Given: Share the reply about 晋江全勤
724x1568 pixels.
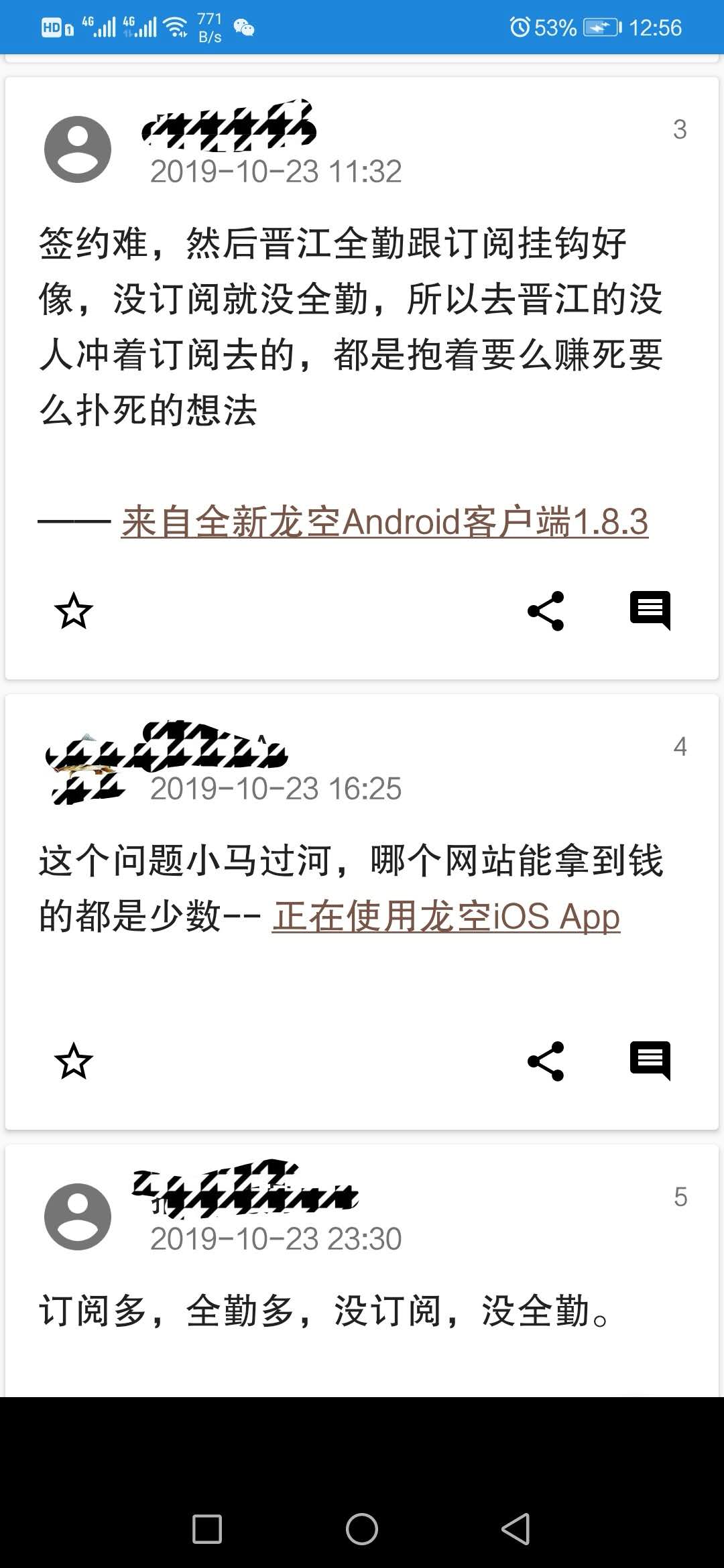Looking at the screenshot, I should click(546, 610).
